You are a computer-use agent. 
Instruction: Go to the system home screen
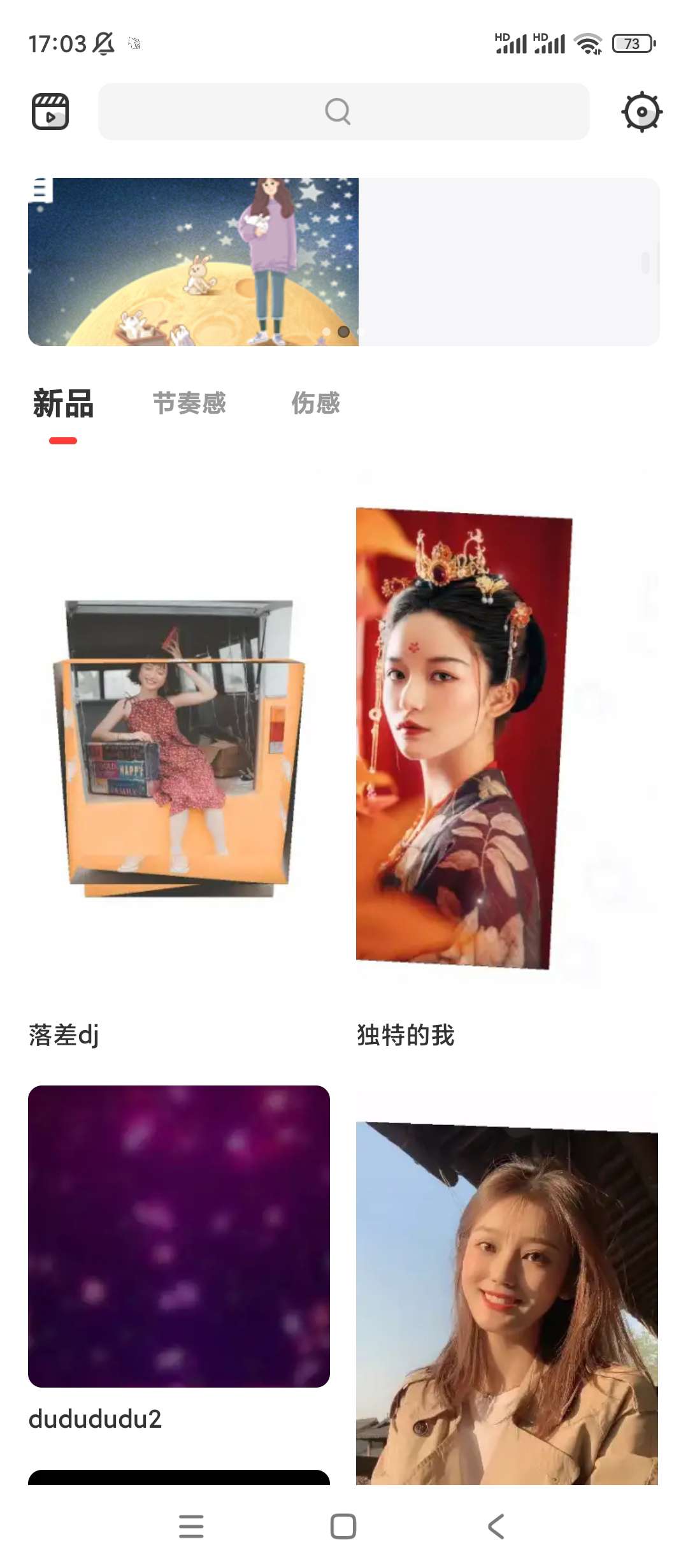[343, 1527]
